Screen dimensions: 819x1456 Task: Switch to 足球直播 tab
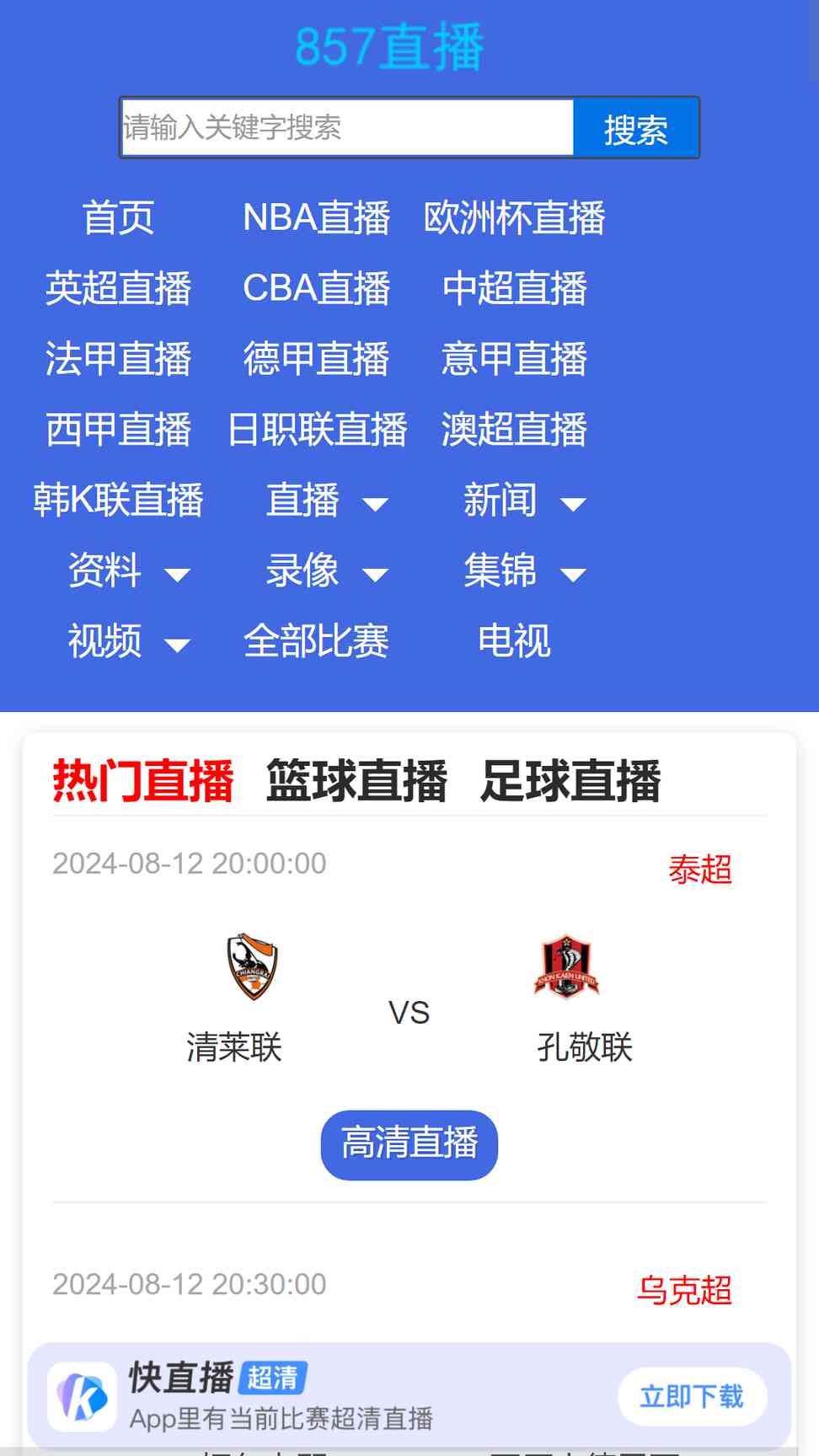point(570,780)
